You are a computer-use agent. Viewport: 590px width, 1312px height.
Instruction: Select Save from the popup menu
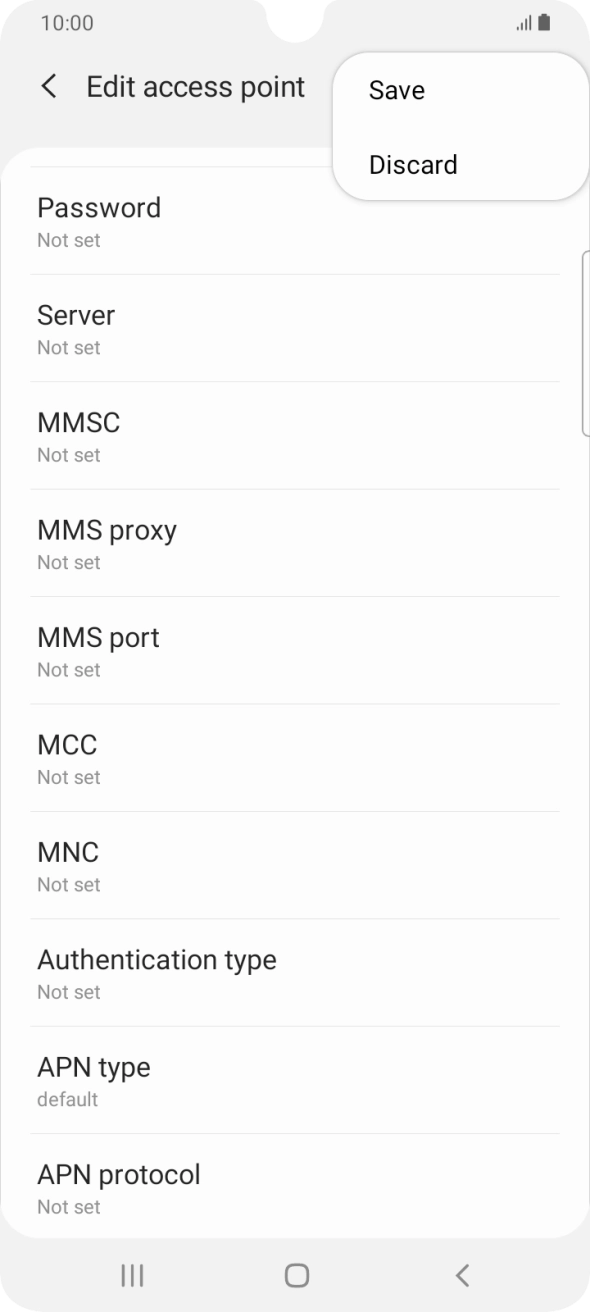click(460, 90)
